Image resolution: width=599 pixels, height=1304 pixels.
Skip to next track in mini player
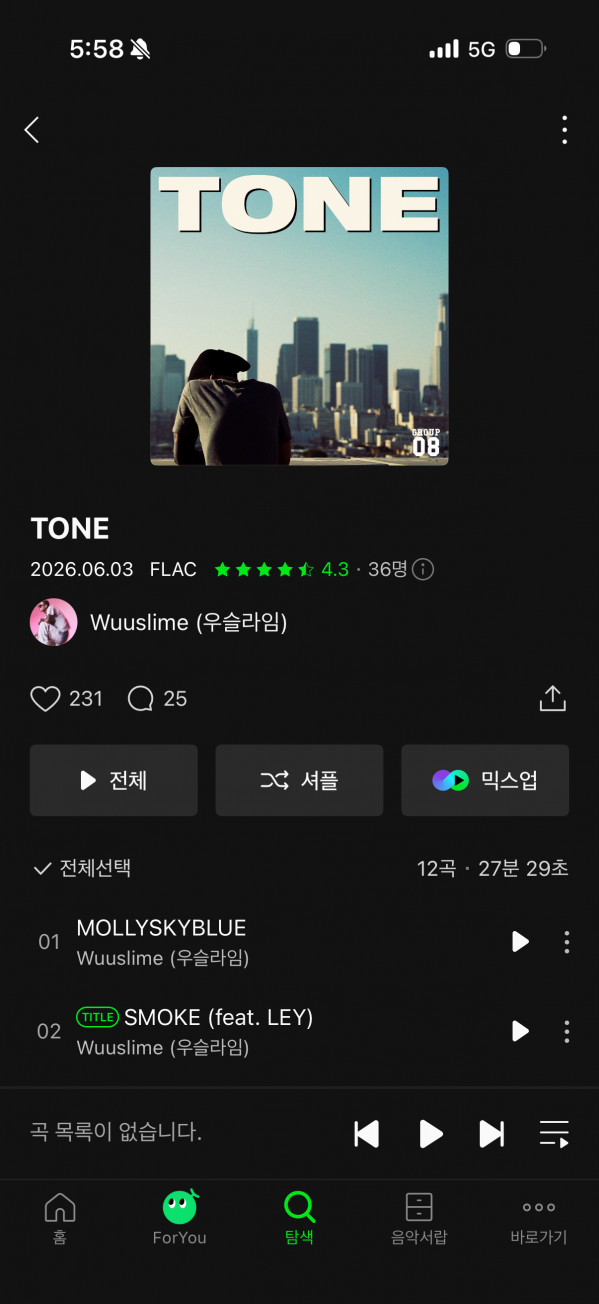492,1134
